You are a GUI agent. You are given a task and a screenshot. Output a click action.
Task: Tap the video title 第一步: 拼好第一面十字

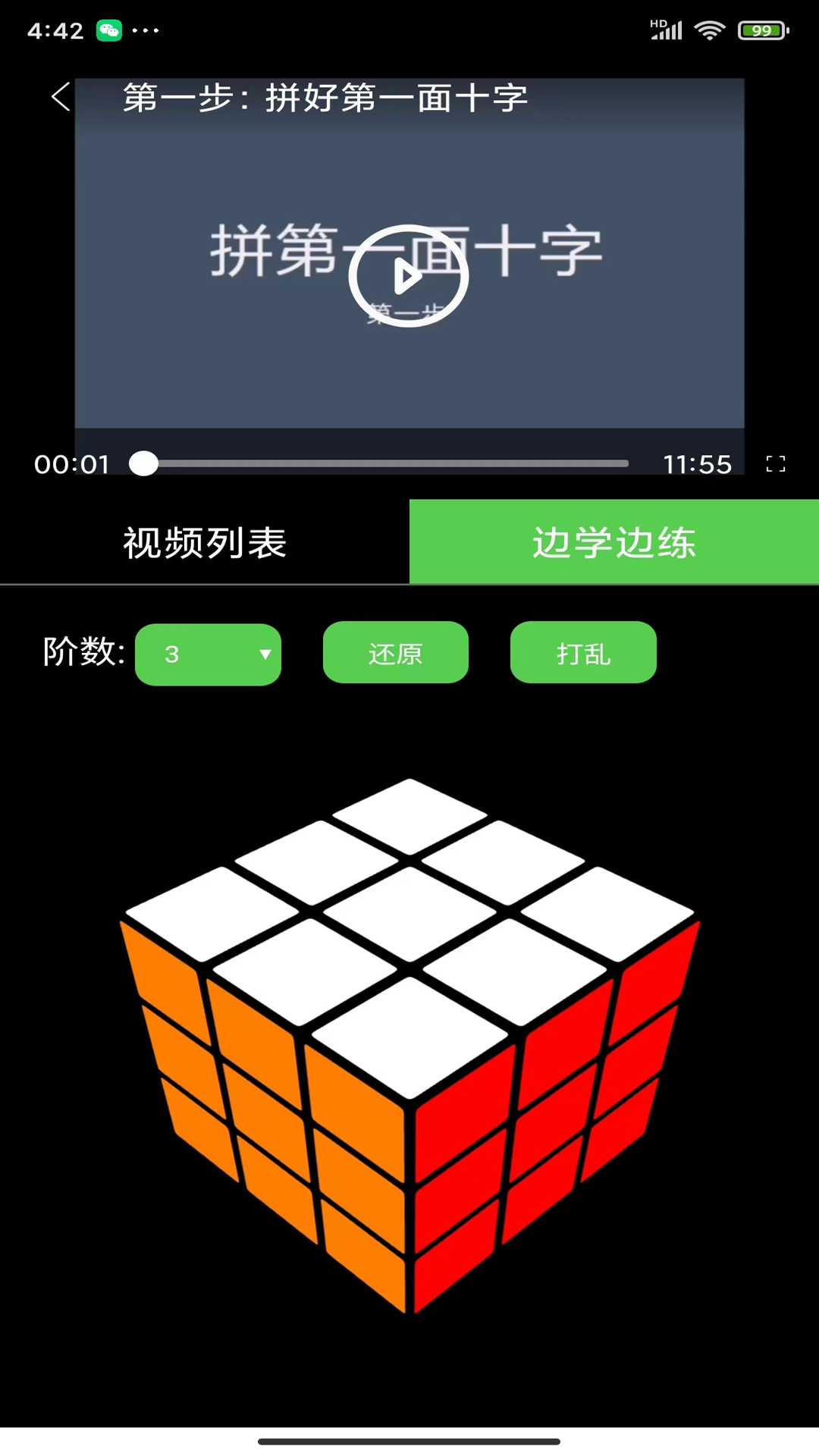[x=326, y=99]
